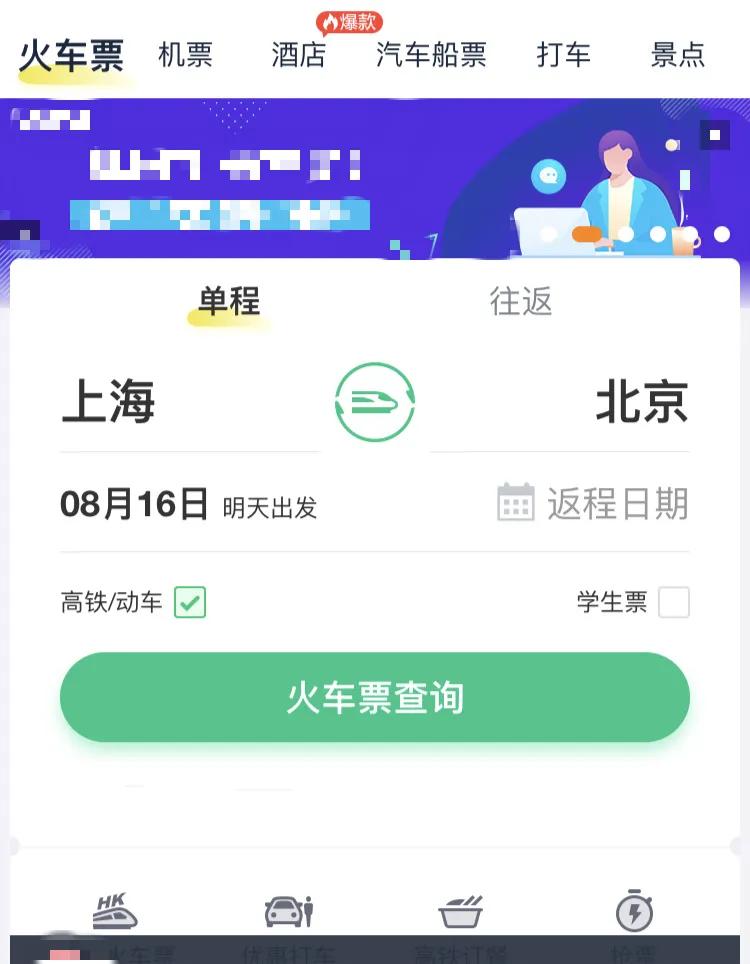Enable the 学生票 checkbox
This screenshot has width=750, height=964.
(675, 603)
